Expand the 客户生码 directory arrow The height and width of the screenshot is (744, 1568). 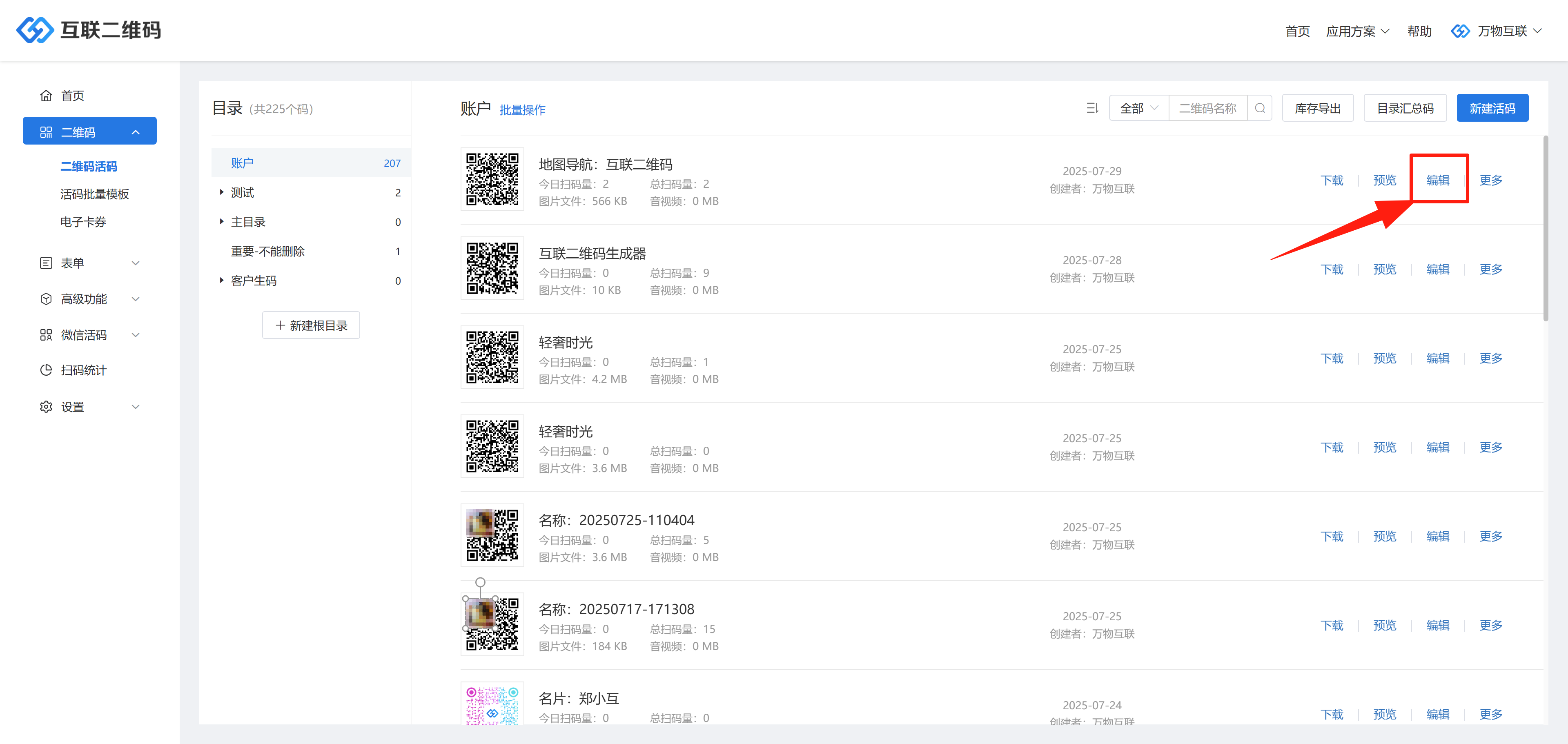222,281
